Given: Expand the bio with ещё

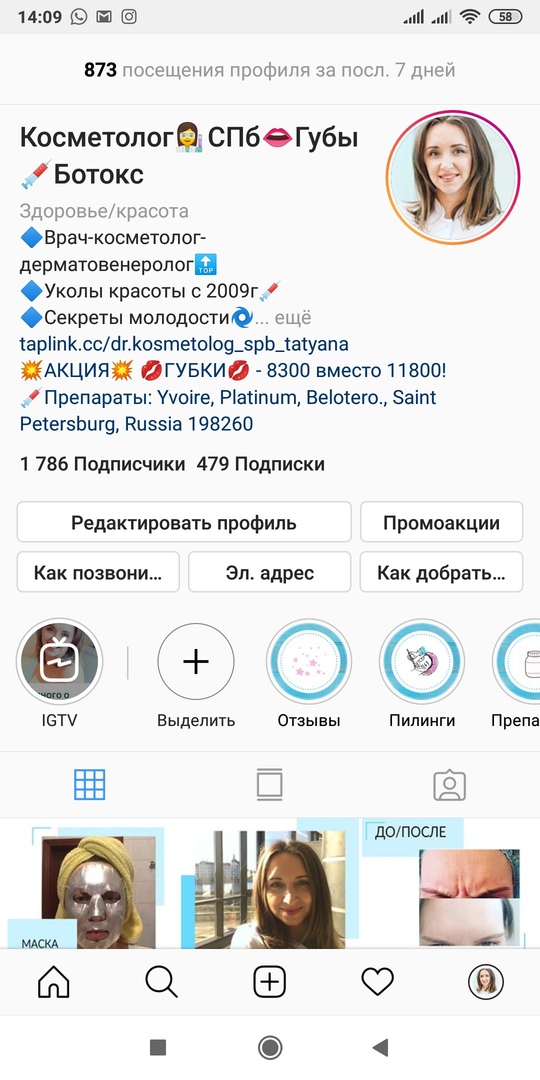Looking at the screenshot, I should click(x=293, y=318).
